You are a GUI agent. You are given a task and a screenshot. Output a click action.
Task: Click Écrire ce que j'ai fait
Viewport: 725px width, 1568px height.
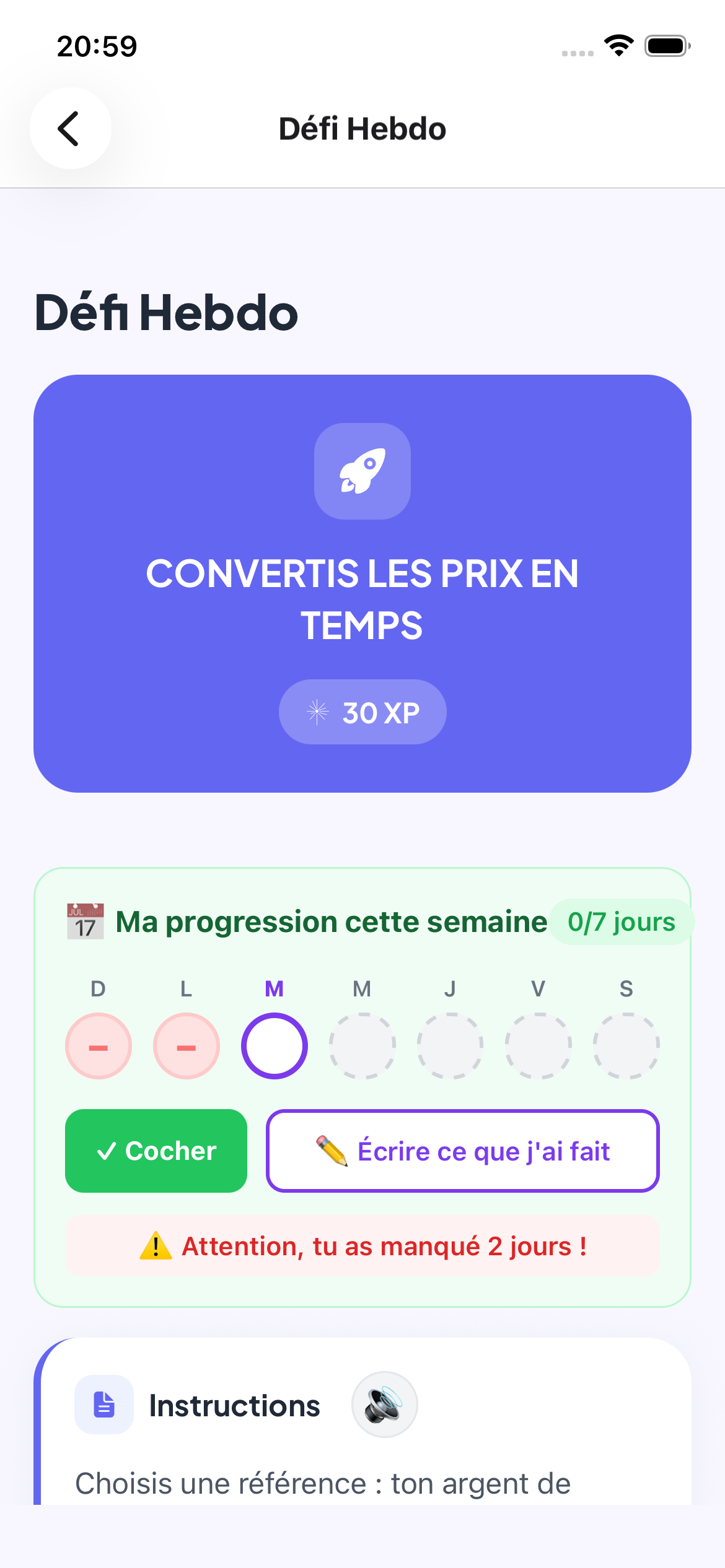463,1151
